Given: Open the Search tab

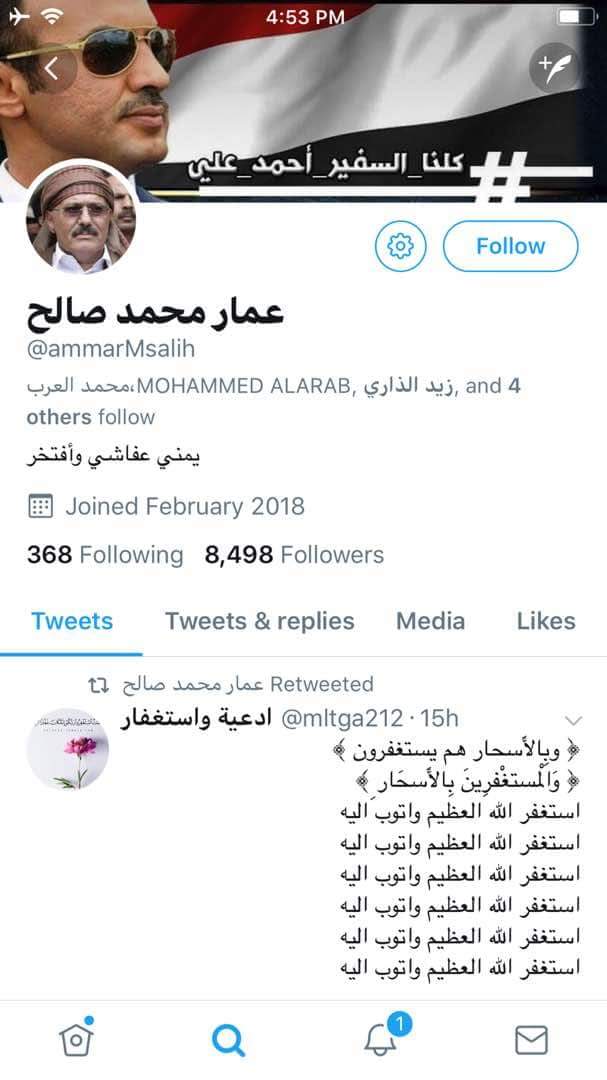Looking at the screenshot, I should tap(228, 1041).
